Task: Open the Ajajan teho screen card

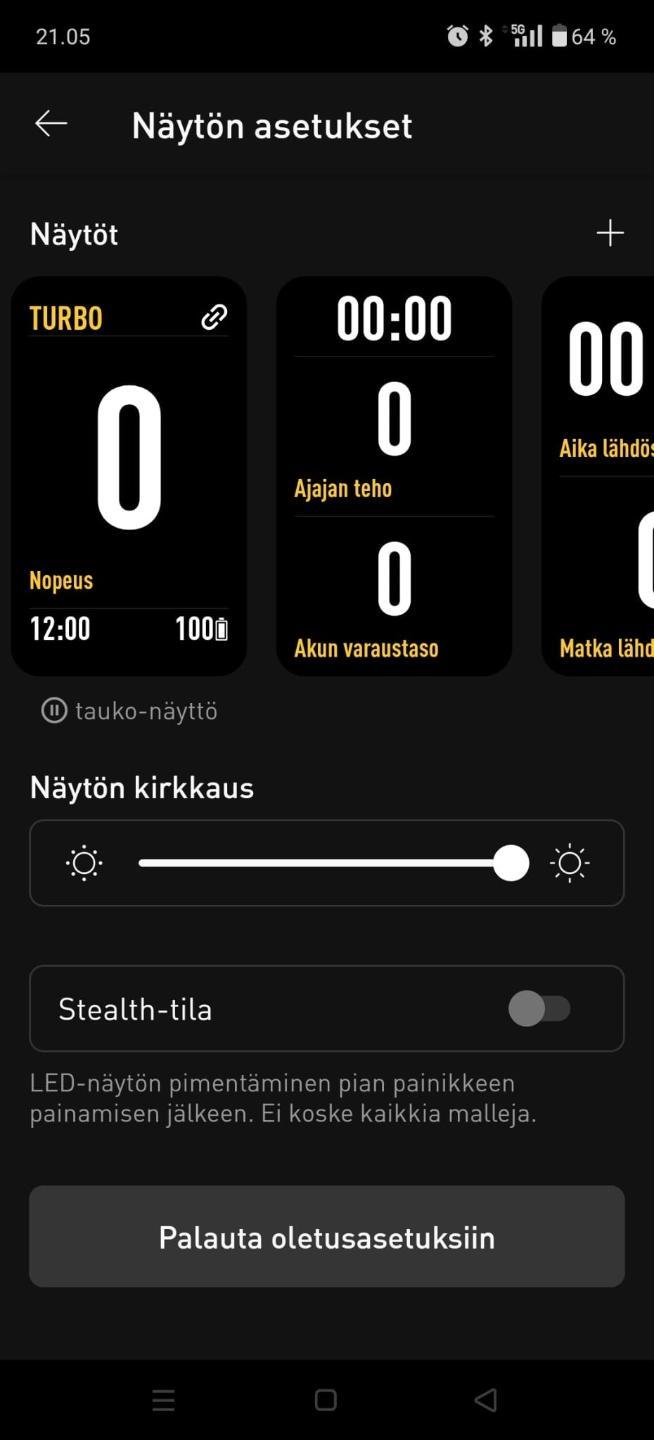Action: click(394, 476)
